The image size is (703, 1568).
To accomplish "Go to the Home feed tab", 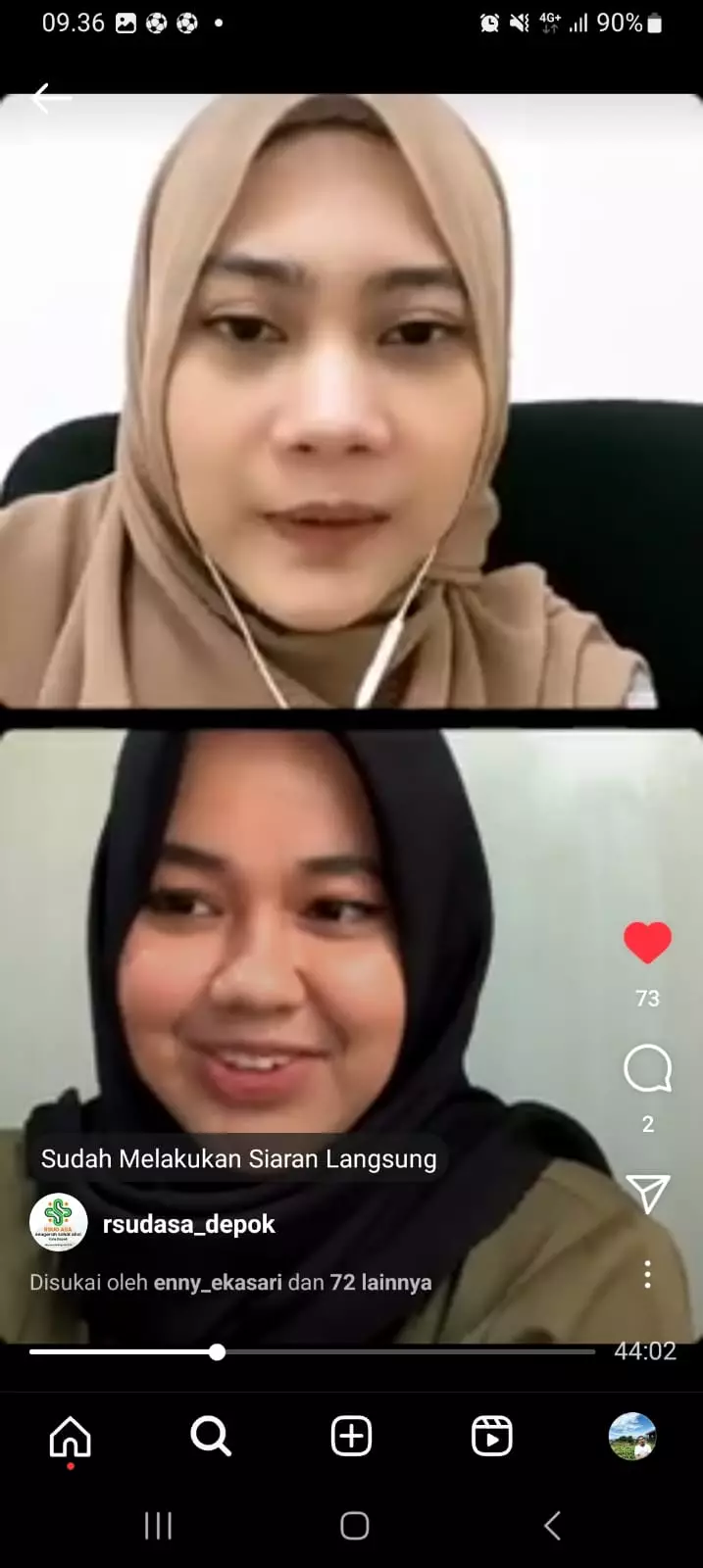I will click(71, 1437).
